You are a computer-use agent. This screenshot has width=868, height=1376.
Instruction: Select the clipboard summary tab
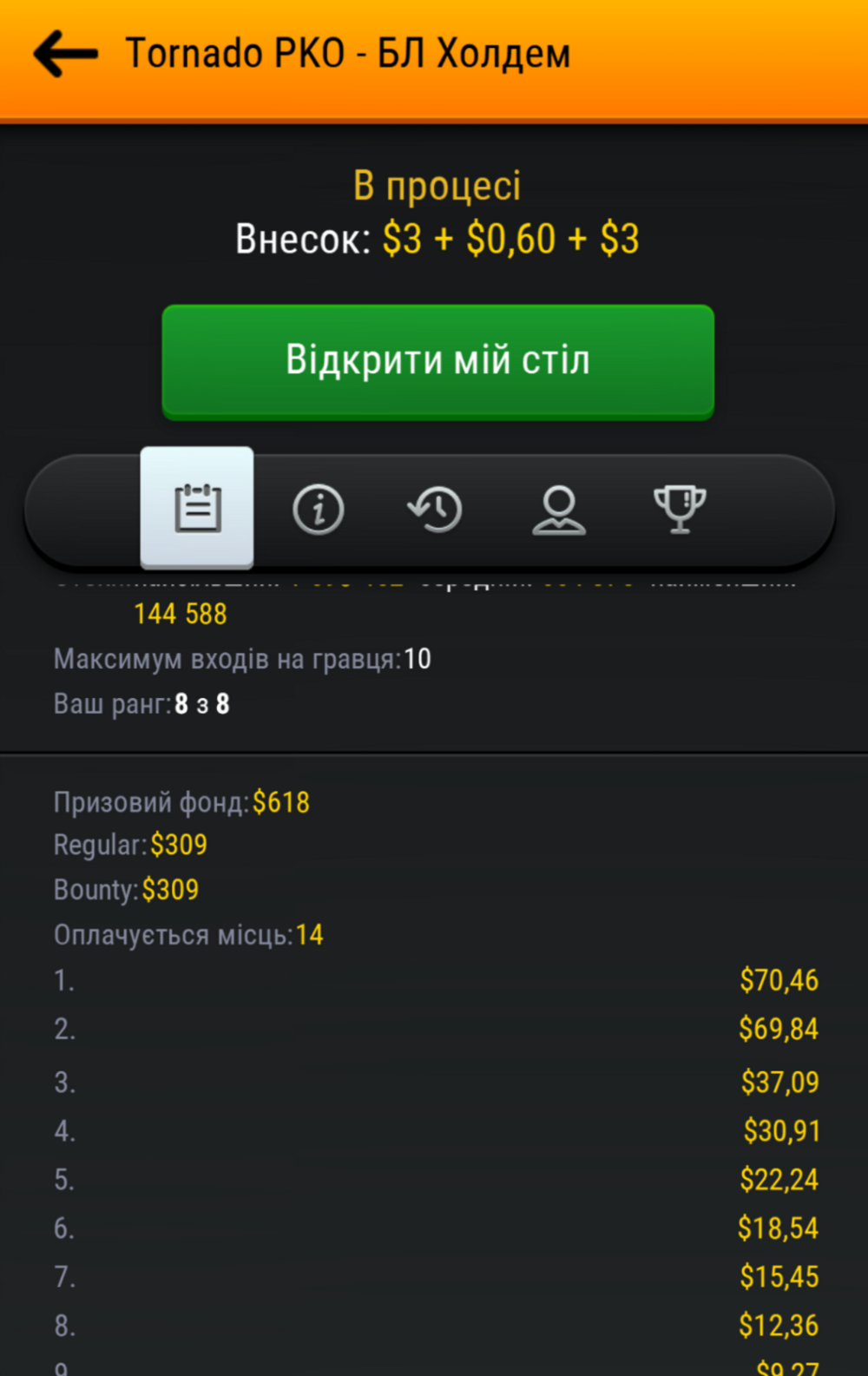pos(197,508)
